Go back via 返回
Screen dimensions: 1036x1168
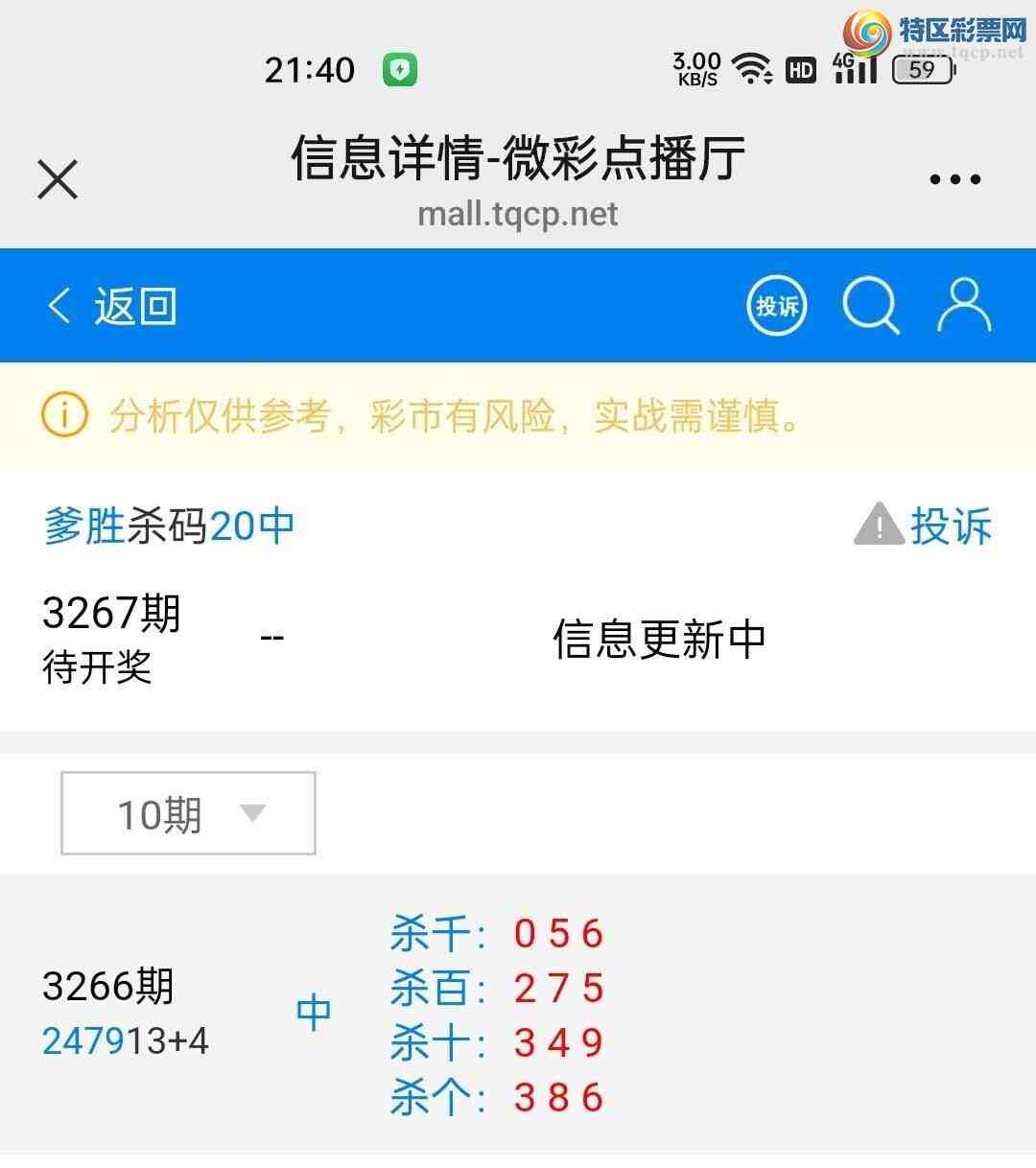pos(112,307)
